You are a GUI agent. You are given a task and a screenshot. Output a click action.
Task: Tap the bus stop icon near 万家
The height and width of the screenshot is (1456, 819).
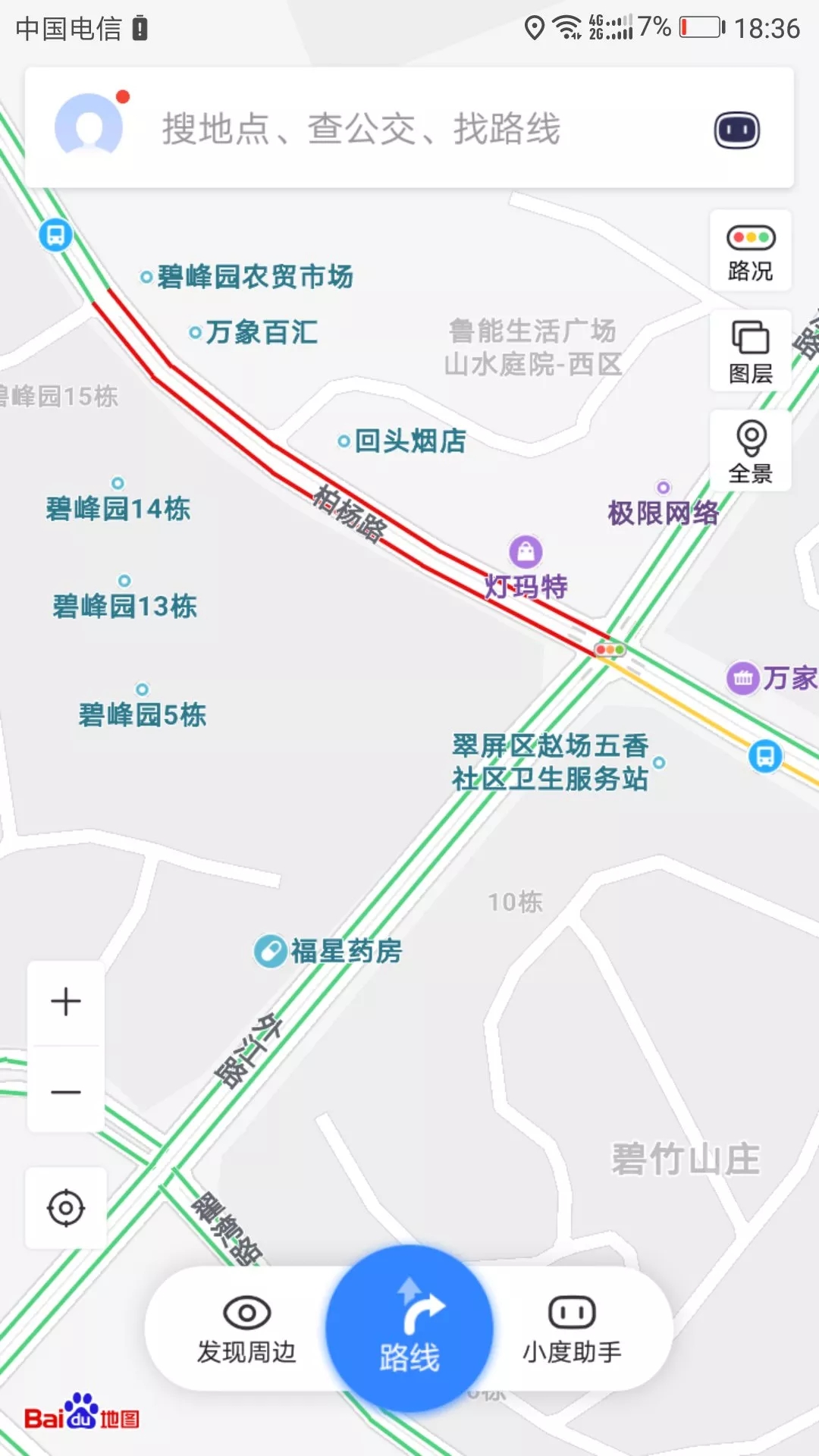(765, 757)
